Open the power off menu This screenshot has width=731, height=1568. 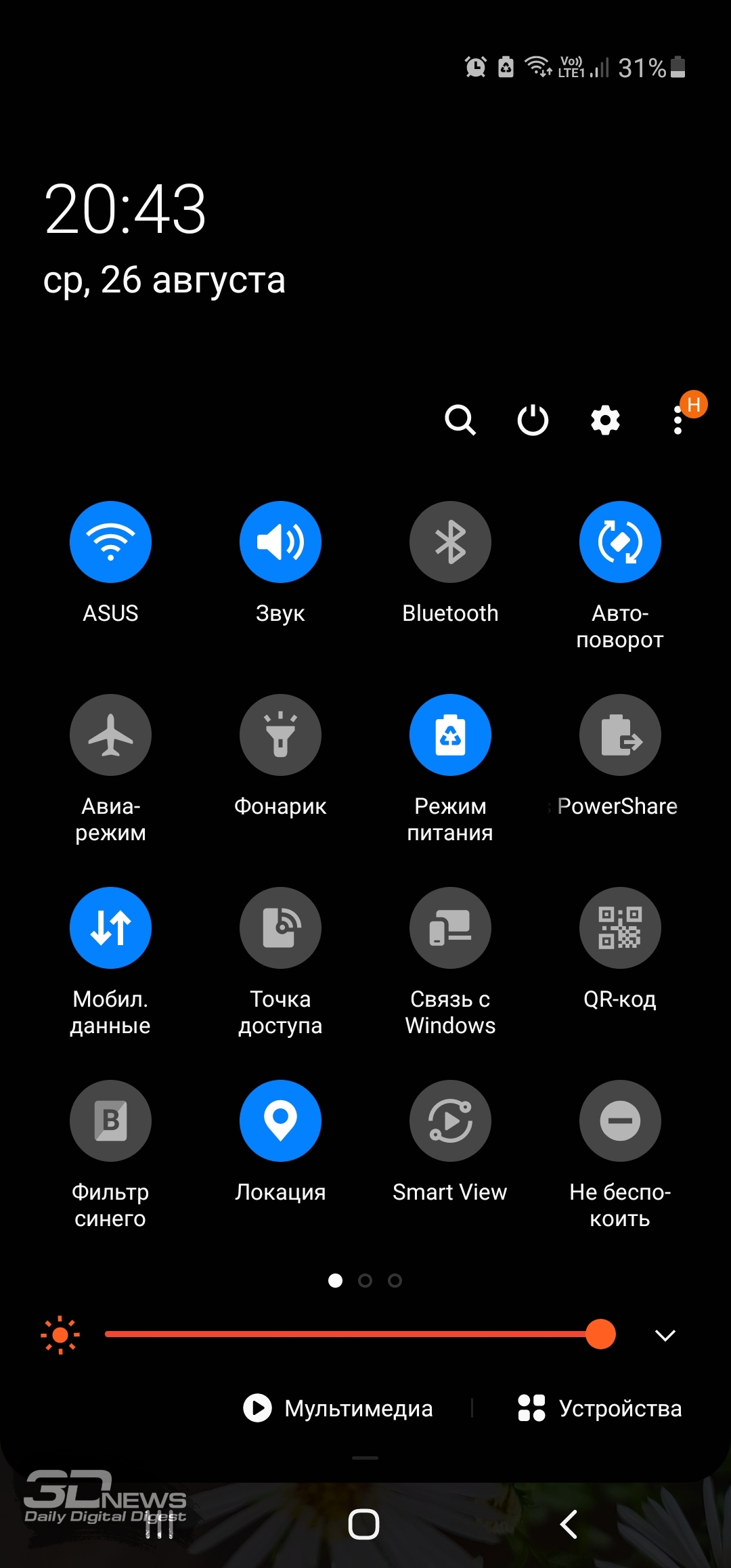(533, 420)
